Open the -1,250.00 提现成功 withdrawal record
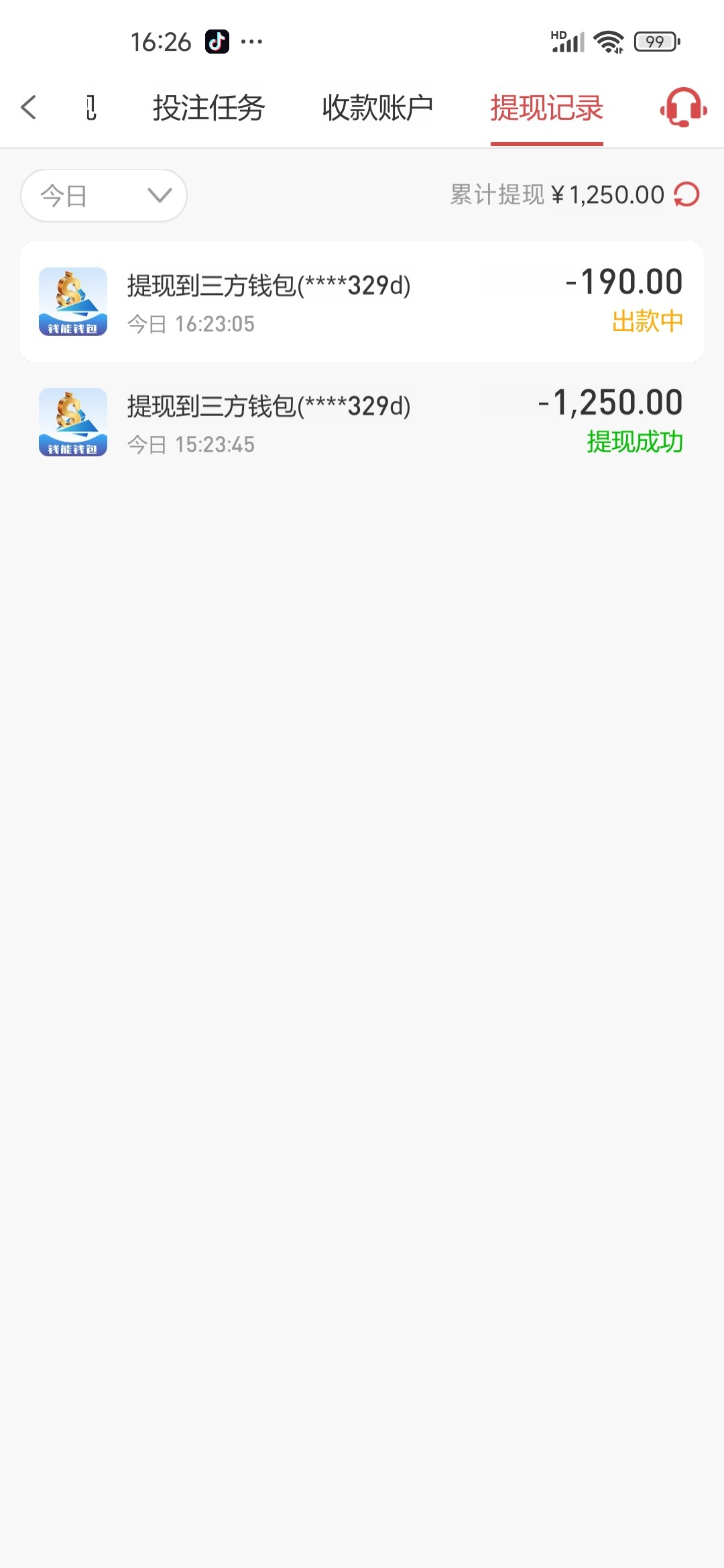 click(x=362, y=422)
